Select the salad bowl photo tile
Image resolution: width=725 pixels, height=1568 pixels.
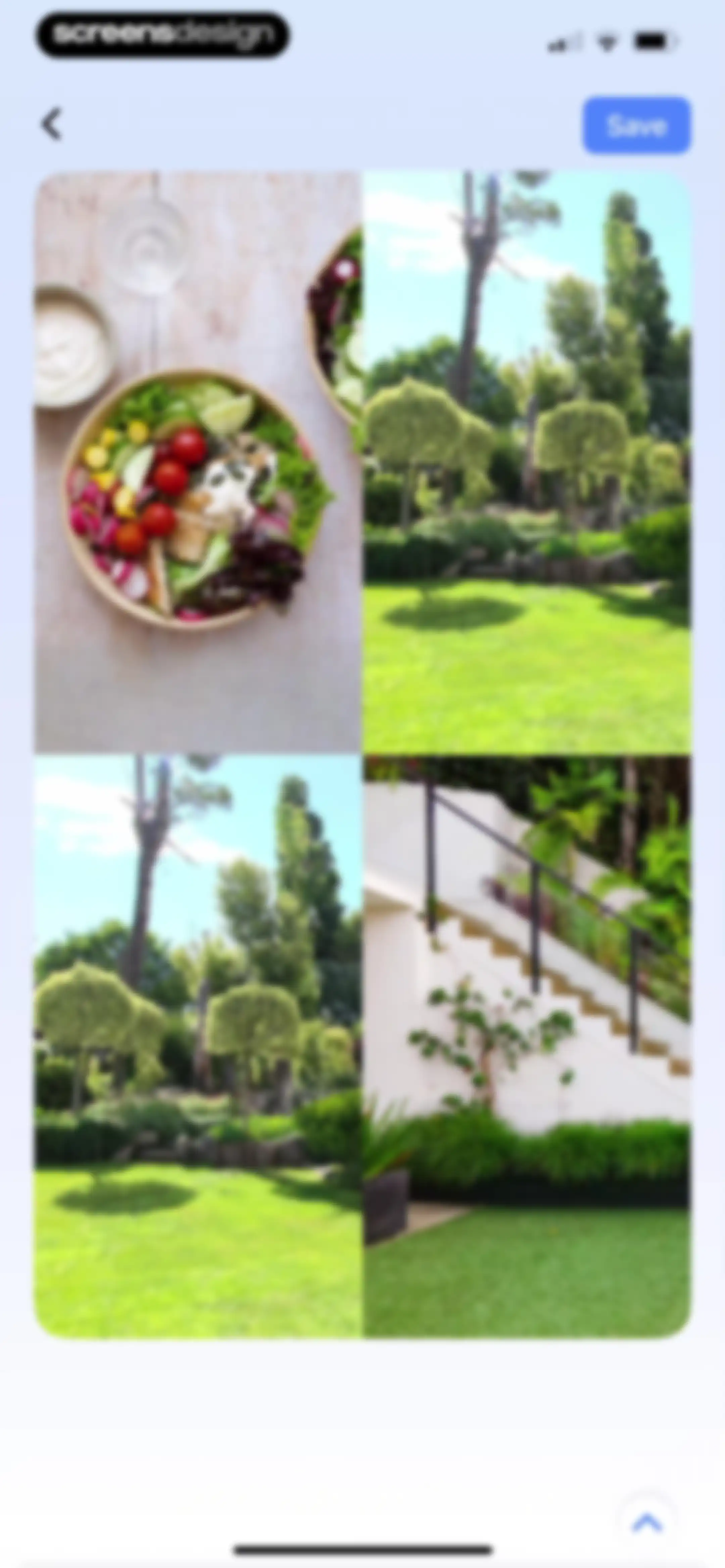click(198, 463)
